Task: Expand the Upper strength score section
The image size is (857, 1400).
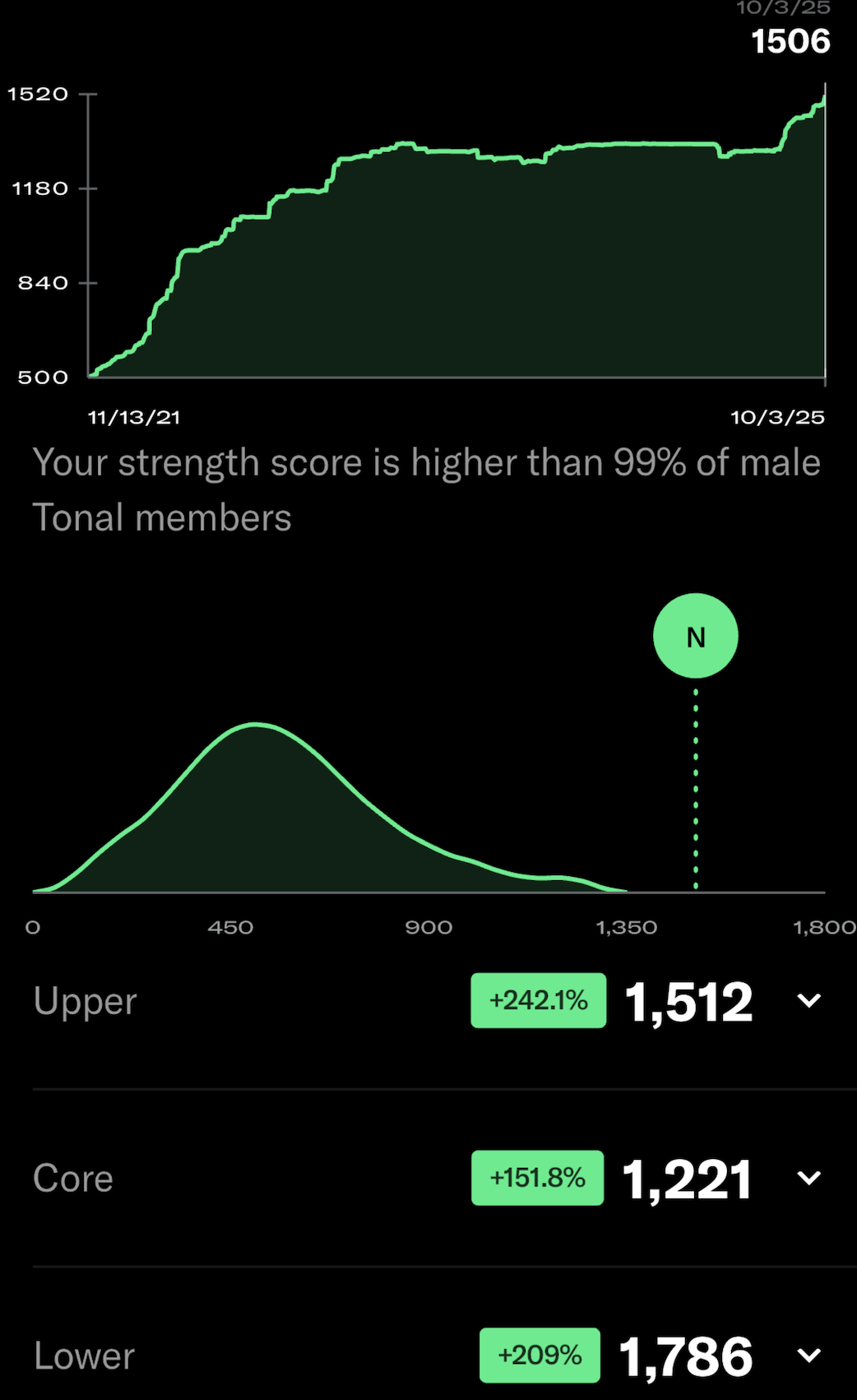Action: tap(809, 1000)
